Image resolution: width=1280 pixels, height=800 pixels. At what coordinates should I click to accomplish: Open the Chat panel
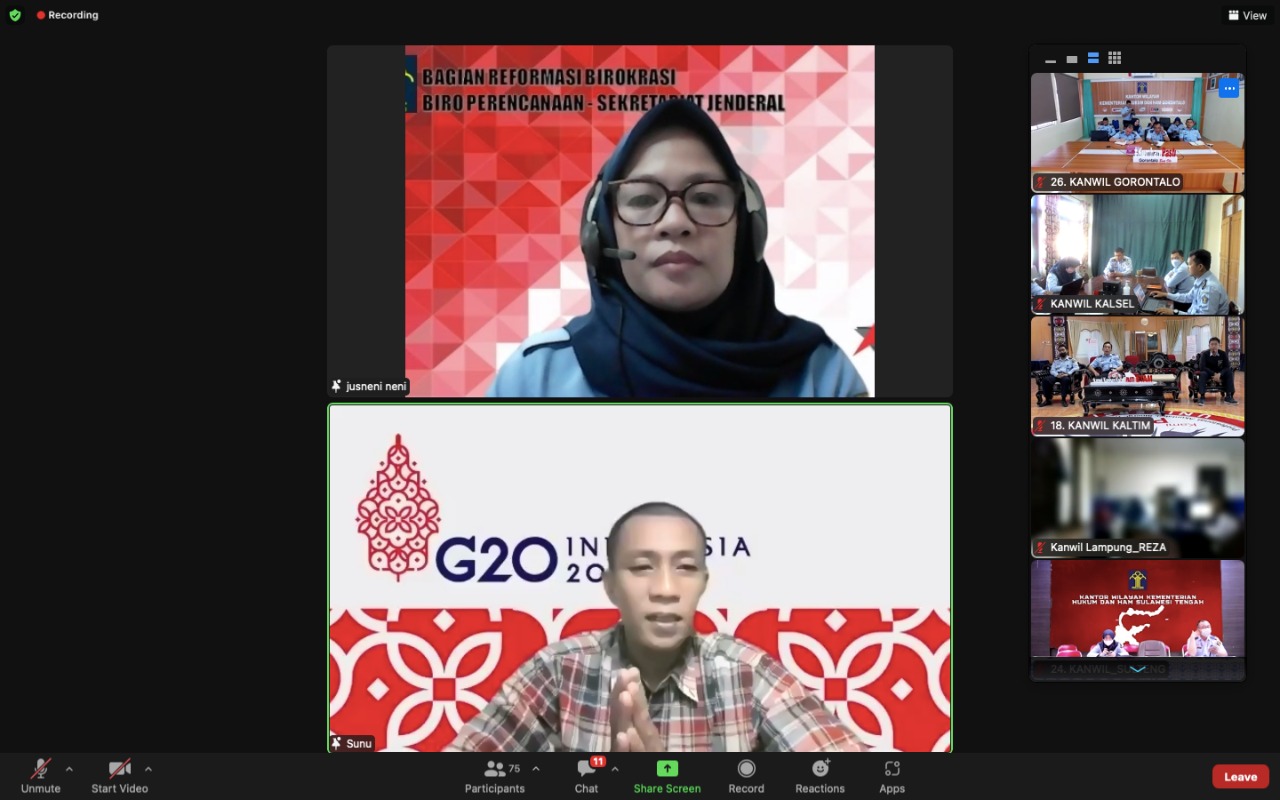[587, 775]
